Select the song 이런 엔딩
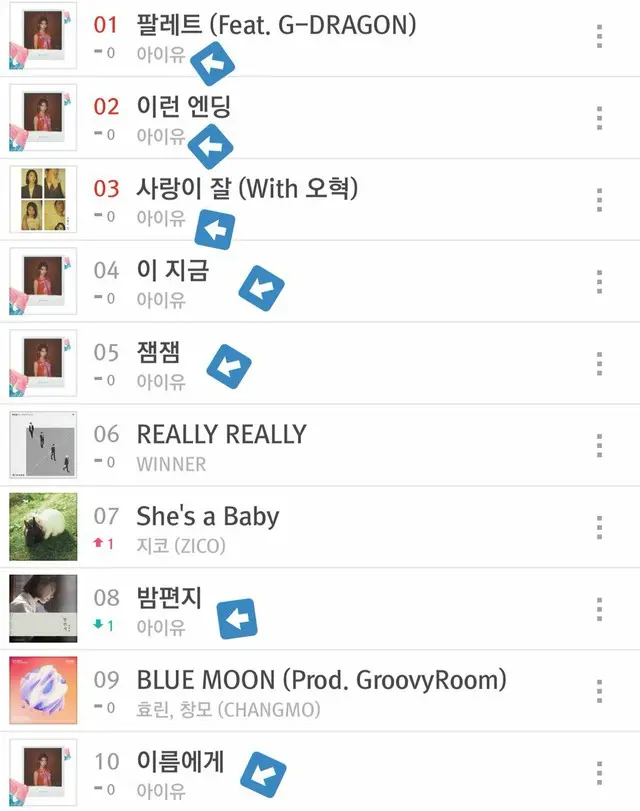 coord(184,106)
